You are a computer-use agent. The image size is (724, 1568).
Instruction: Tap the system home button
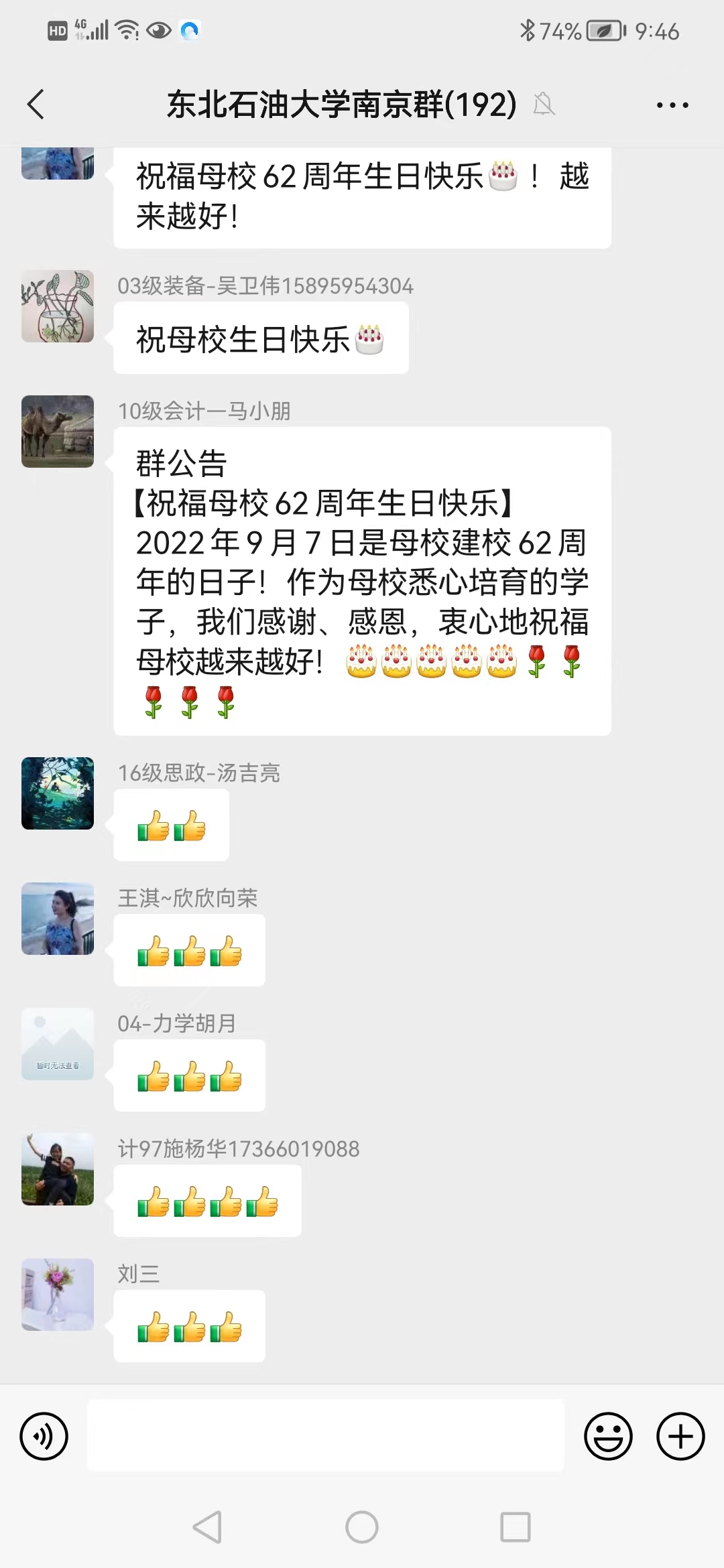362,1527
